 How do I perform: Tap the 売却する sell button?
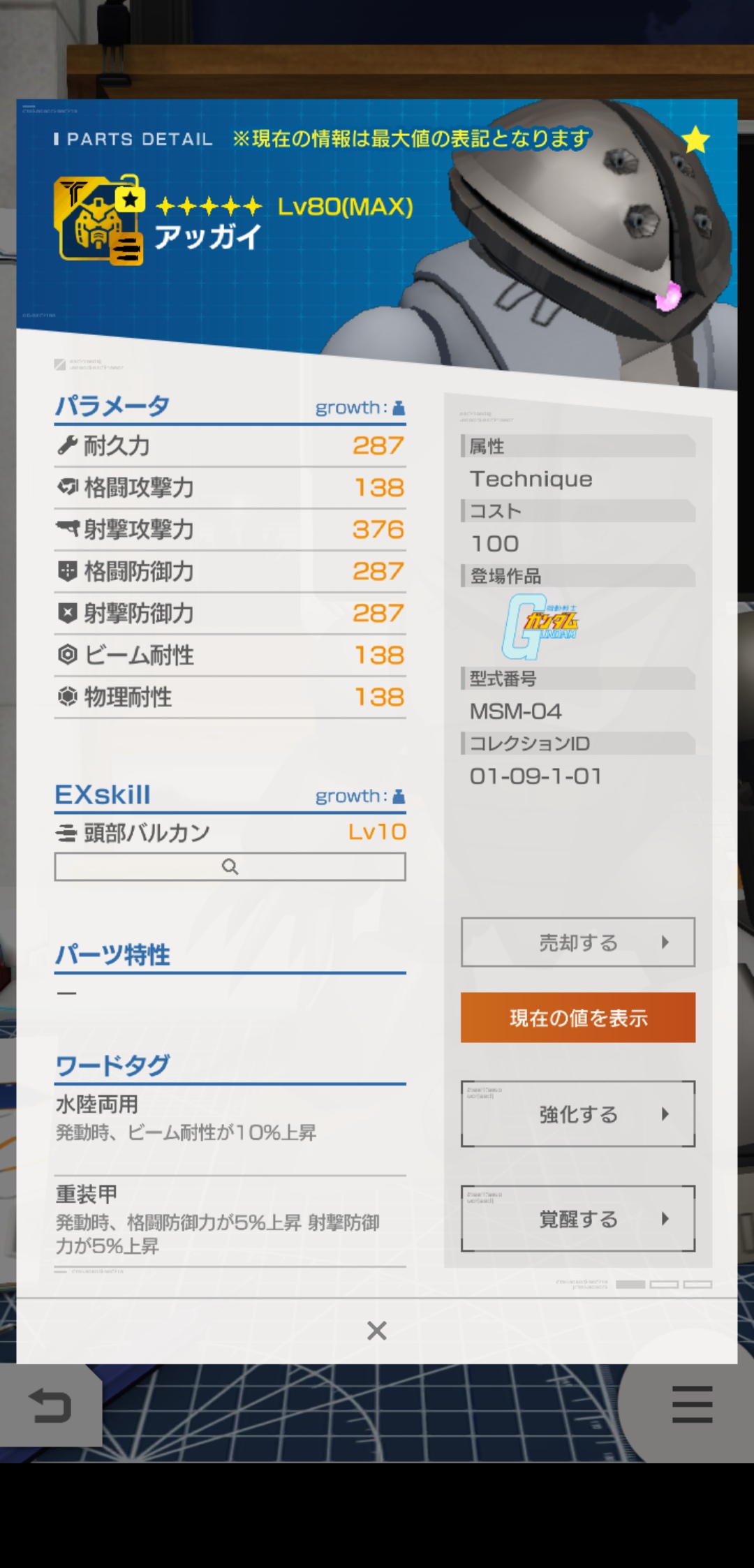point(577,942)
